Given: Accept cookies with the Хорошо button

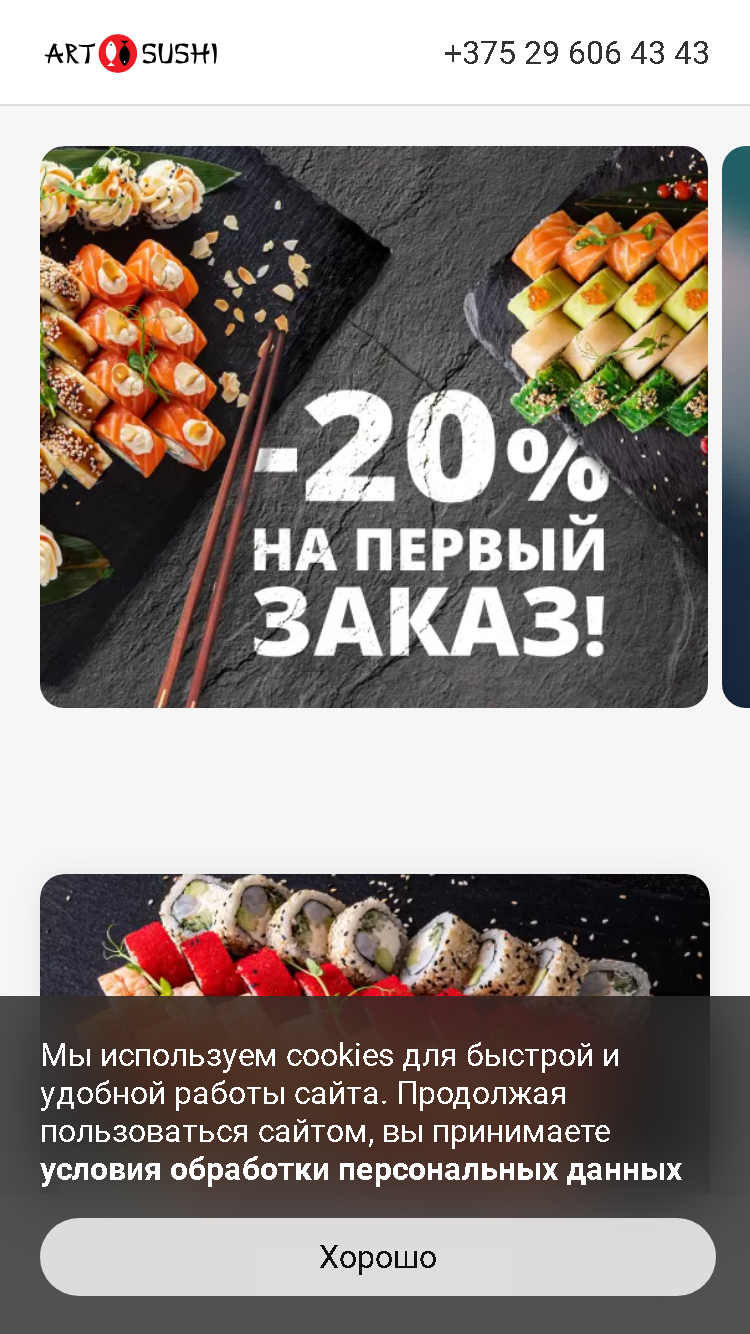Looking at the screenshot, I should 378,1257.
